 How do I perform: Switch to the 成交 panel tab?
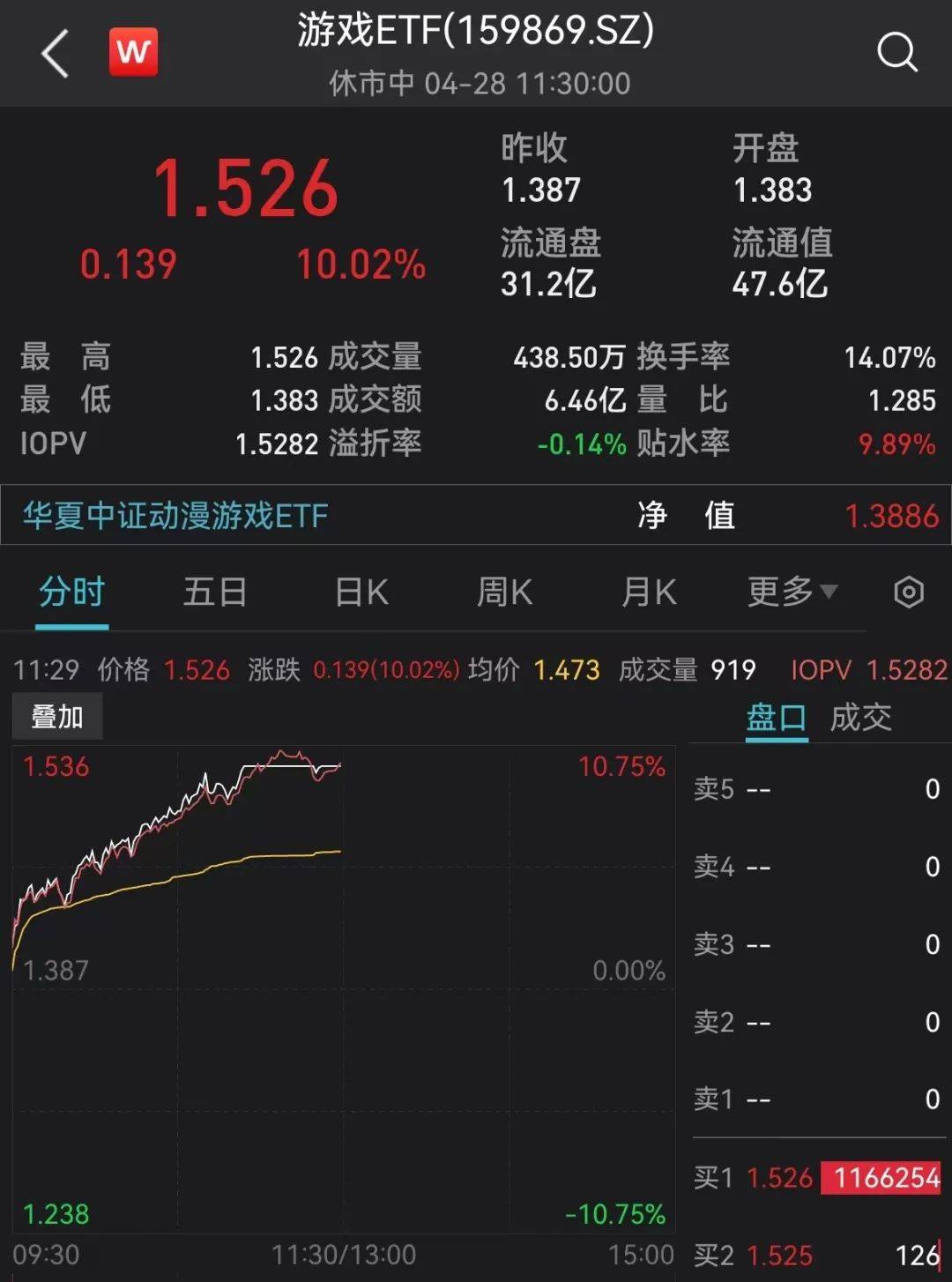(x=861, y=718)
